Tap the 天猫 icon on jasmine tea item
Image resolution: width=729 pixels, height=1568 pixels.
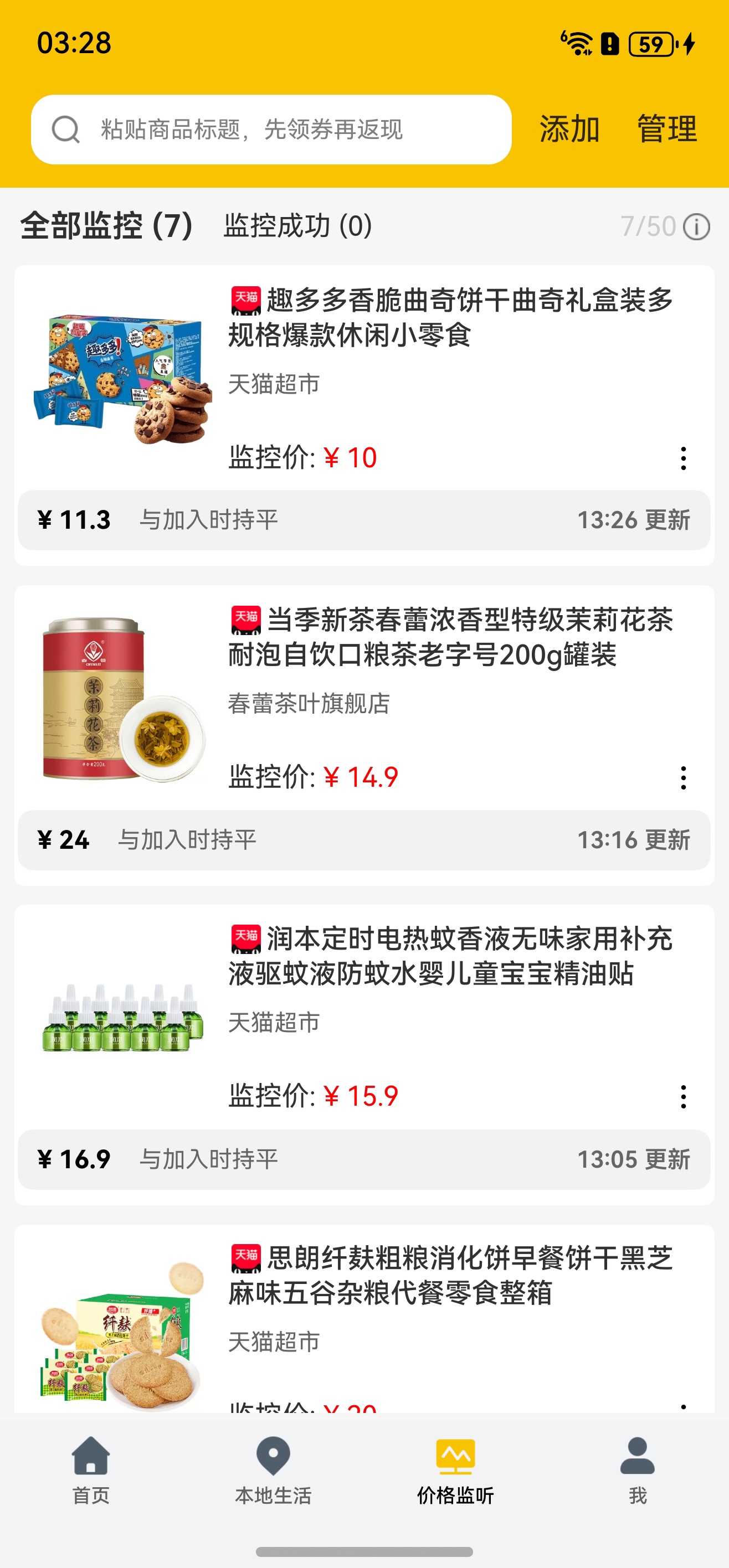pyautogui.click(x=246, y=621)
